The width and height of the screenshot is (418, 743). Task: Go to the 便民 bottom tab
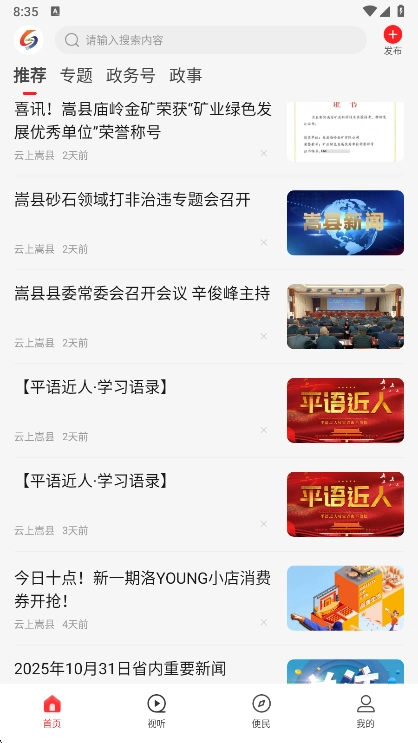point(261,711)
